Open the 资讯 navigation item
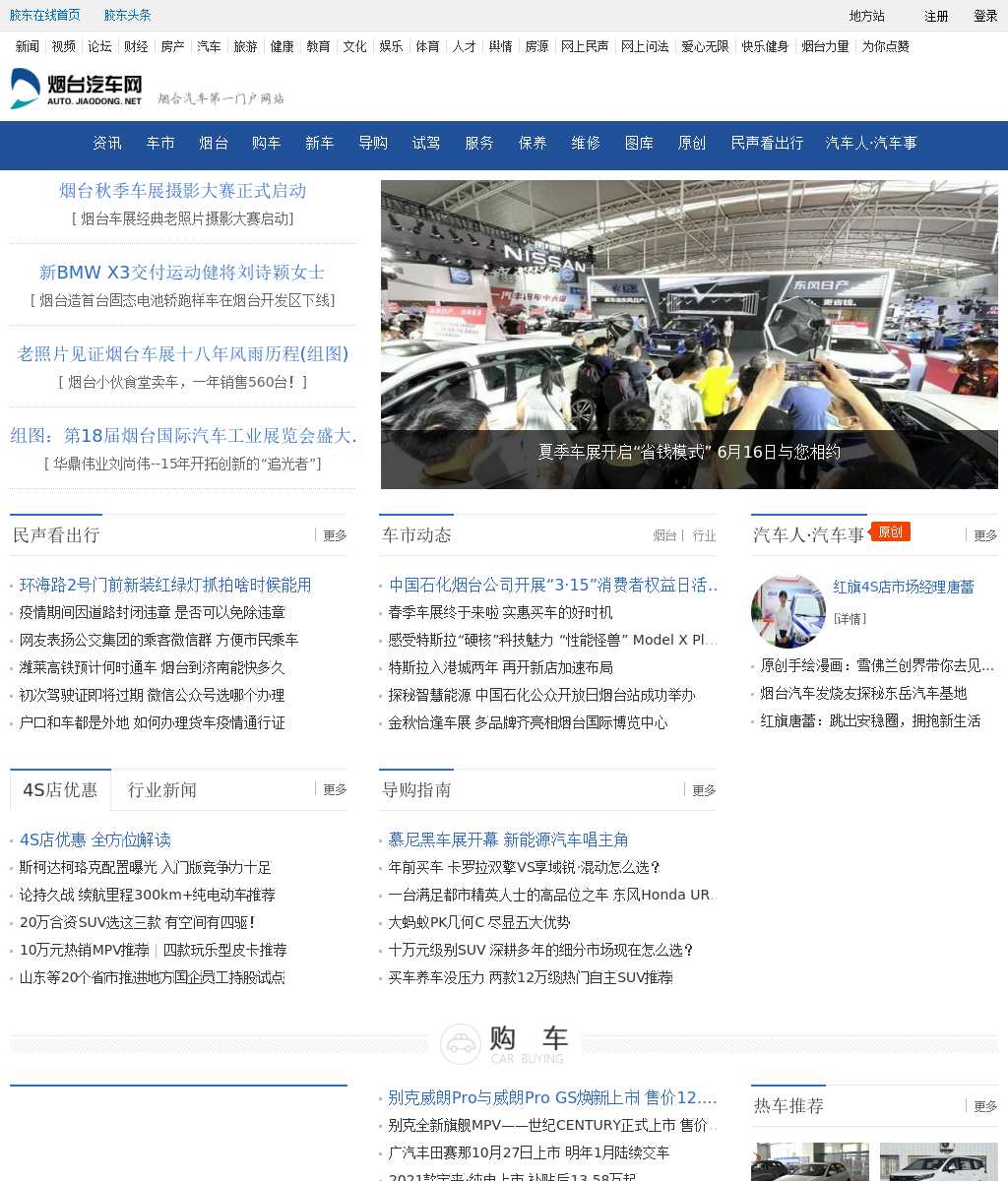Viewport: 1008px width, 1181px height. 107,144
